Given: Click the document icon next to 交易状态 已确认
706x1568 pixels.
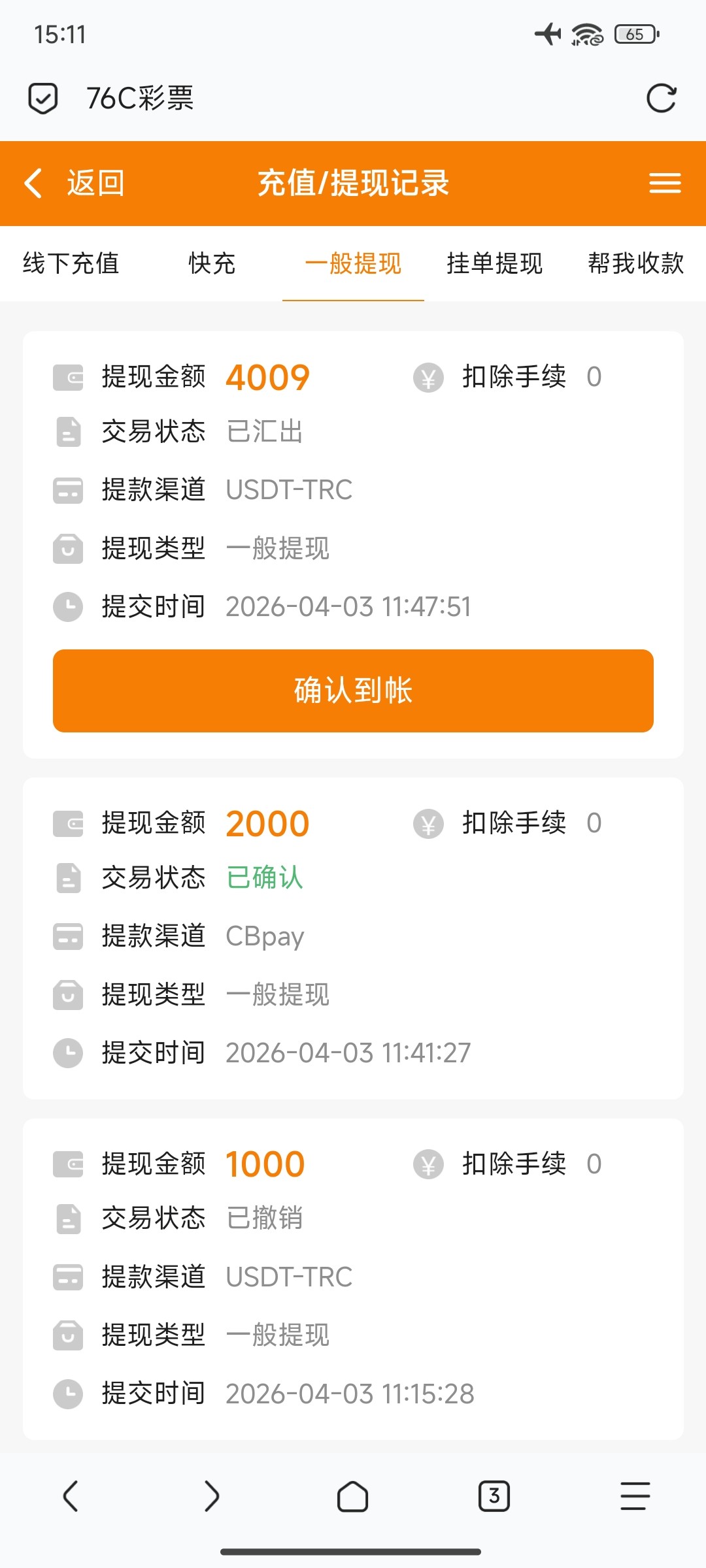Looking at the screenshot, I should (x=67, y=879).
